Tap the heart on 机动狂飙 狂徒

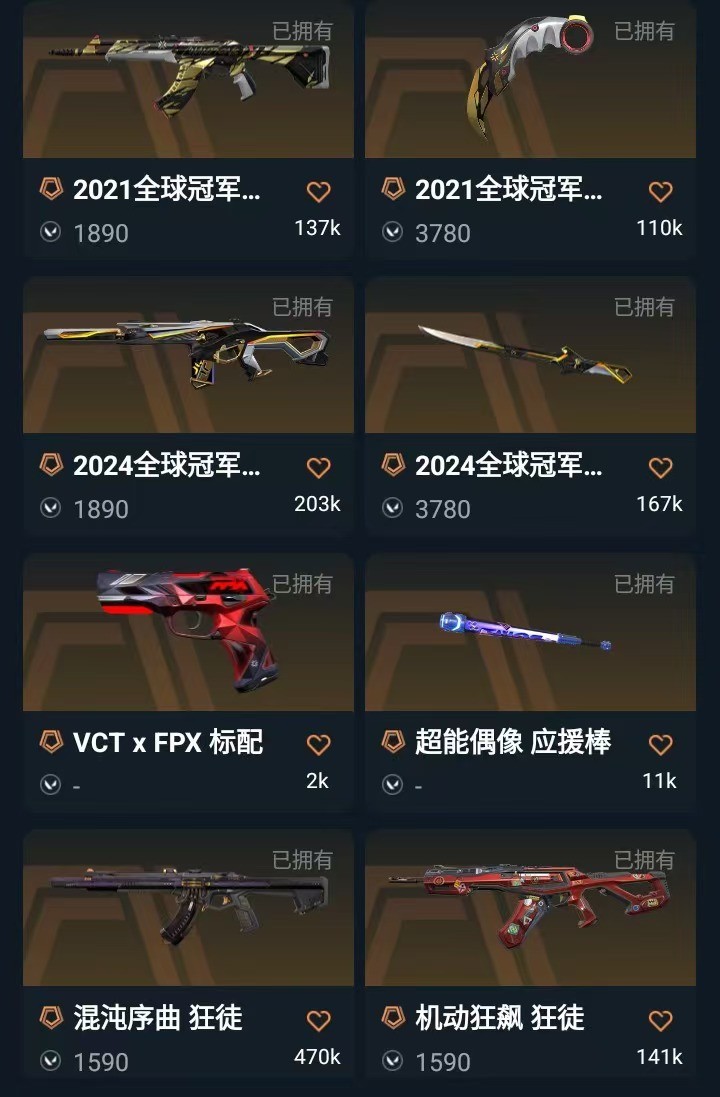[x=660, y=1020]
